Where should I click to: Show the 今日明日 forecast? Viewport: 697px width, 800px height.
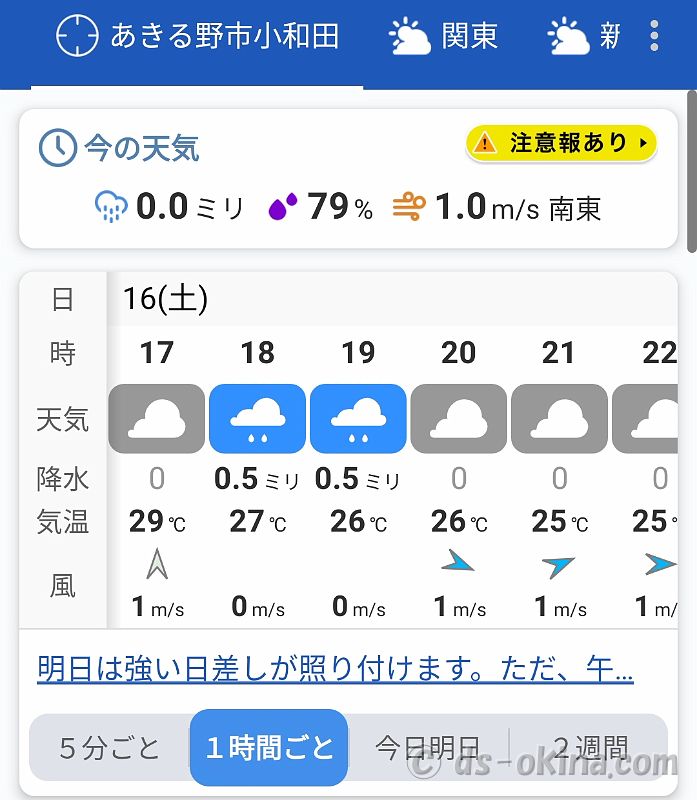(427, 748)
